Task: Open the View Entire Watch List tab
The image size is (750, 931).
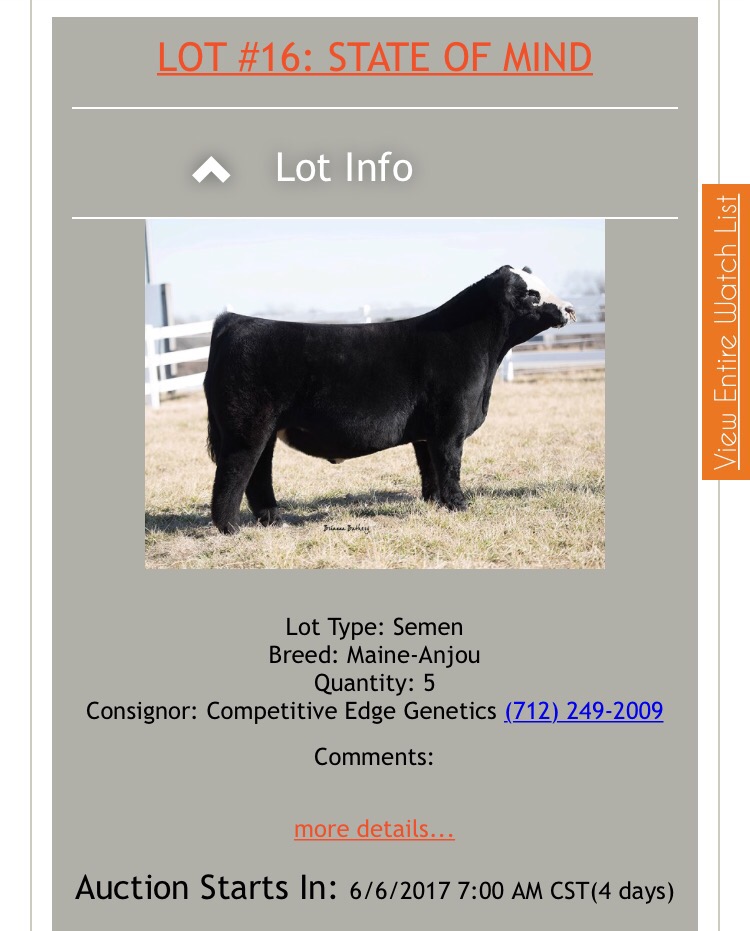Action: coord(727,332)
